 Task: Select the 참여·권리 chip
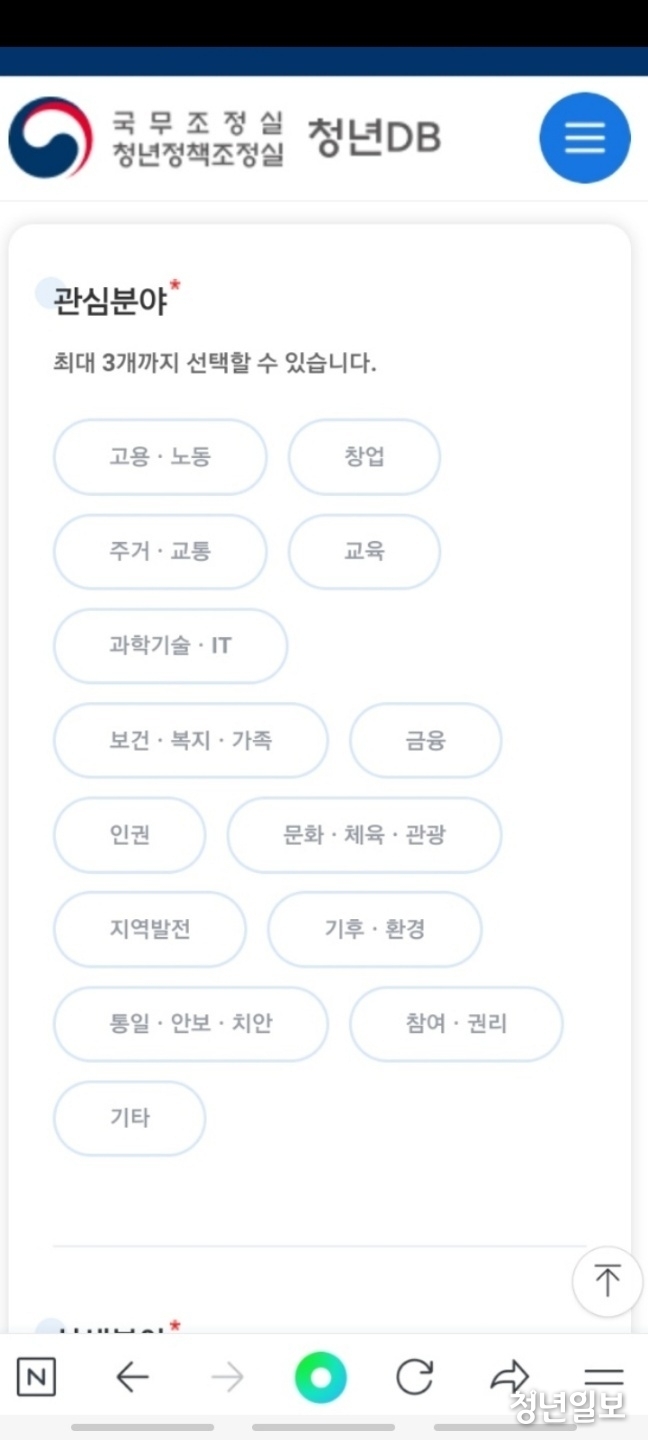[456, 1024]
